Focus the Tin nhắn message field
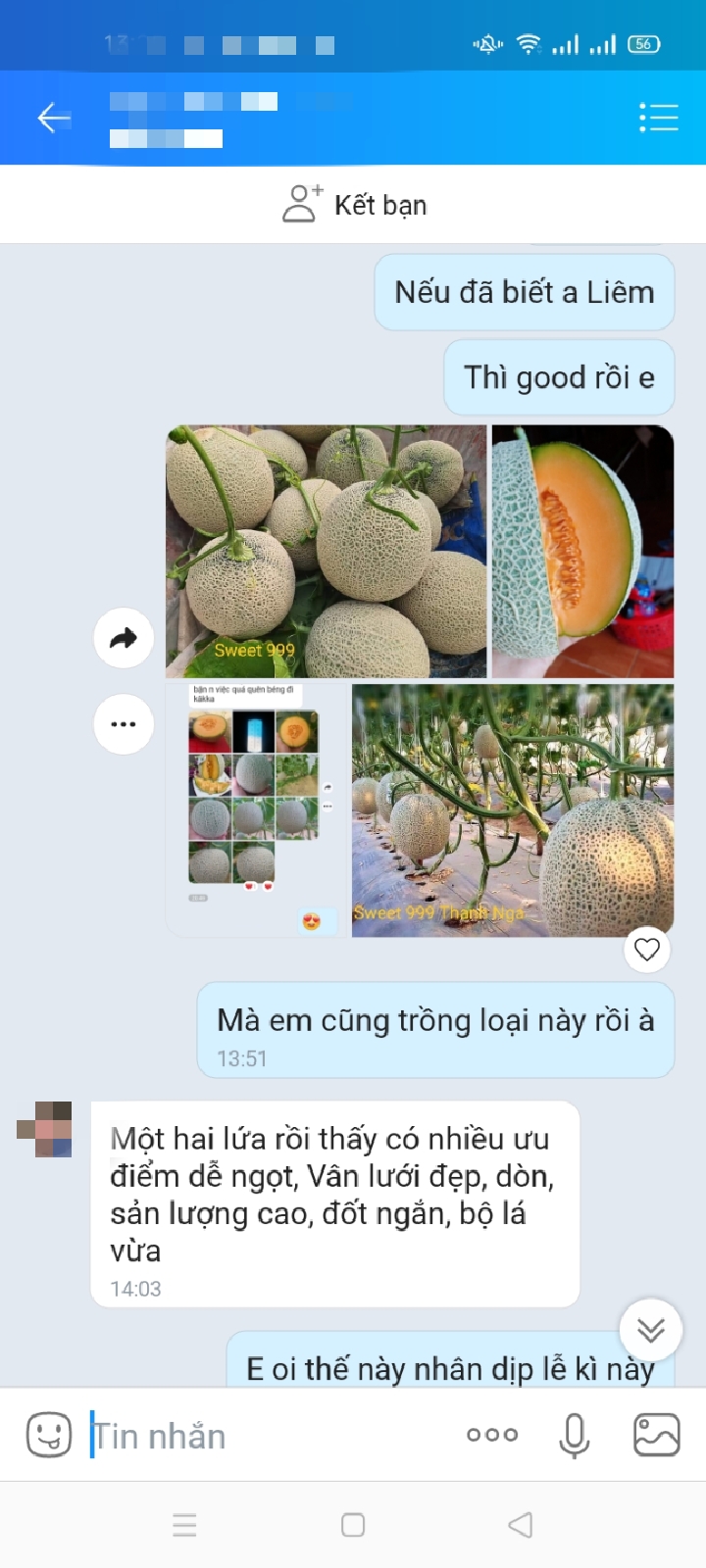 265,1436
